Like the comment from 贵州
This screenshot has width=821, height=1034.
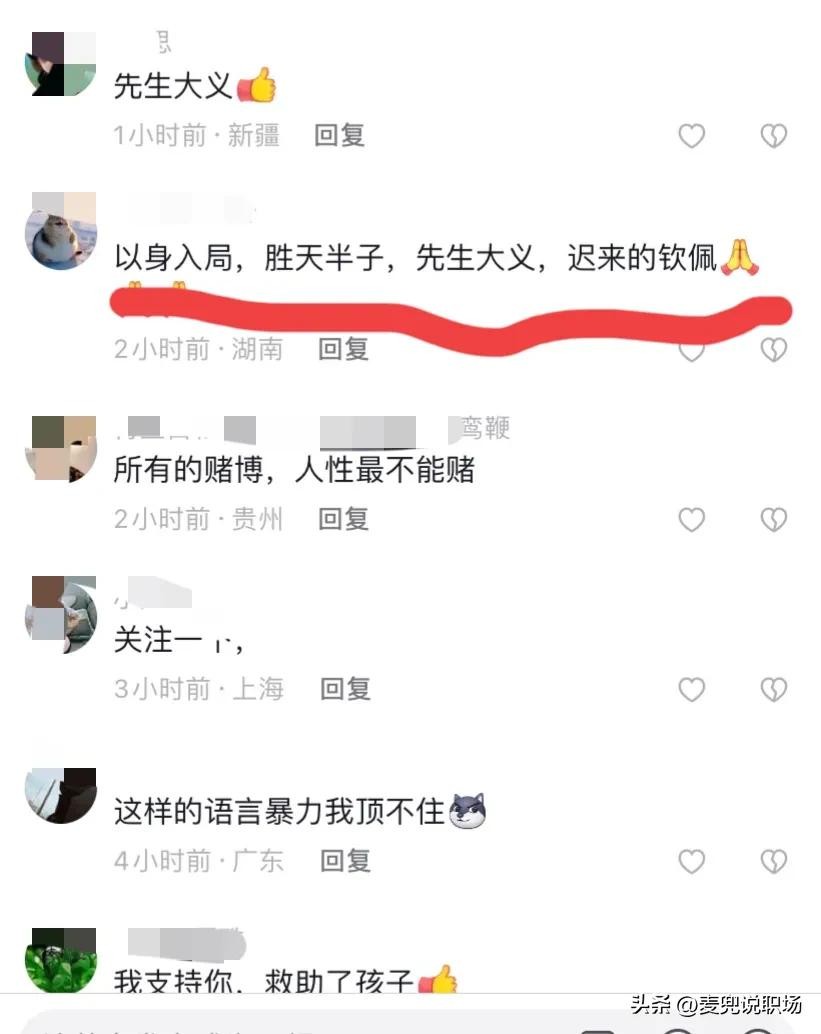(x=692, y=519)
